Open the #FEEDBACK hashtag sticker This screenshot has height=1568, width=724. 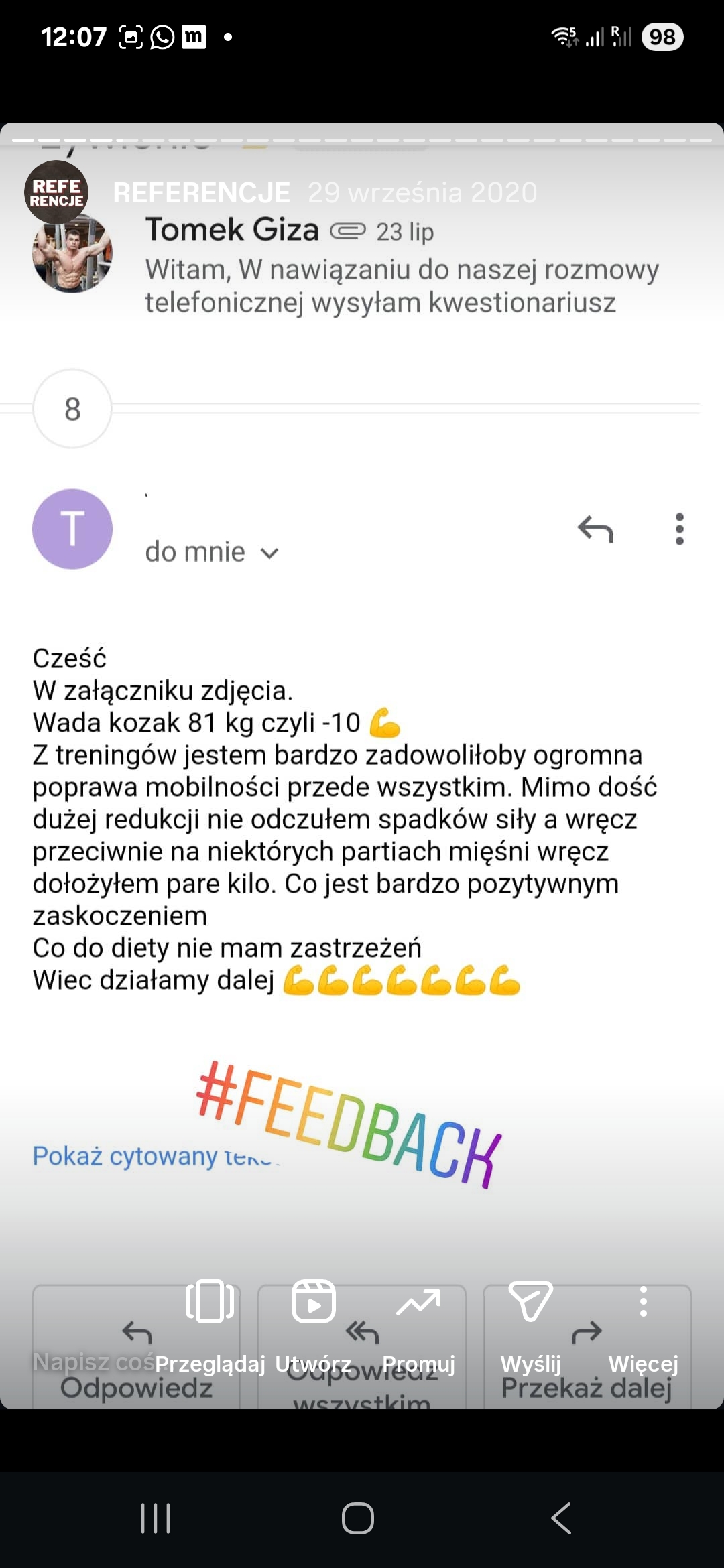[x=349, y=1124]
